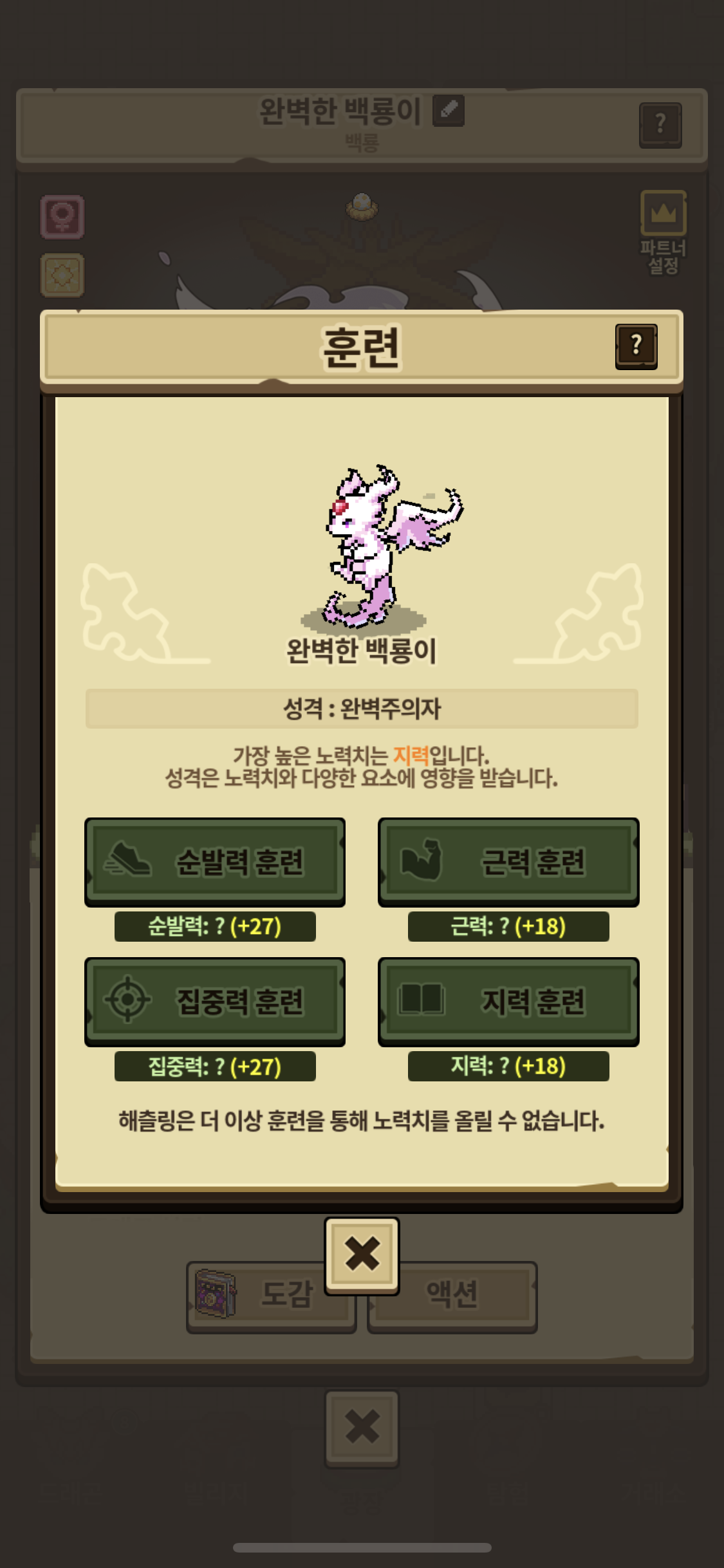Open the help icon in 훈련 header
724x1568 pixels.
[x=636, y=346]
